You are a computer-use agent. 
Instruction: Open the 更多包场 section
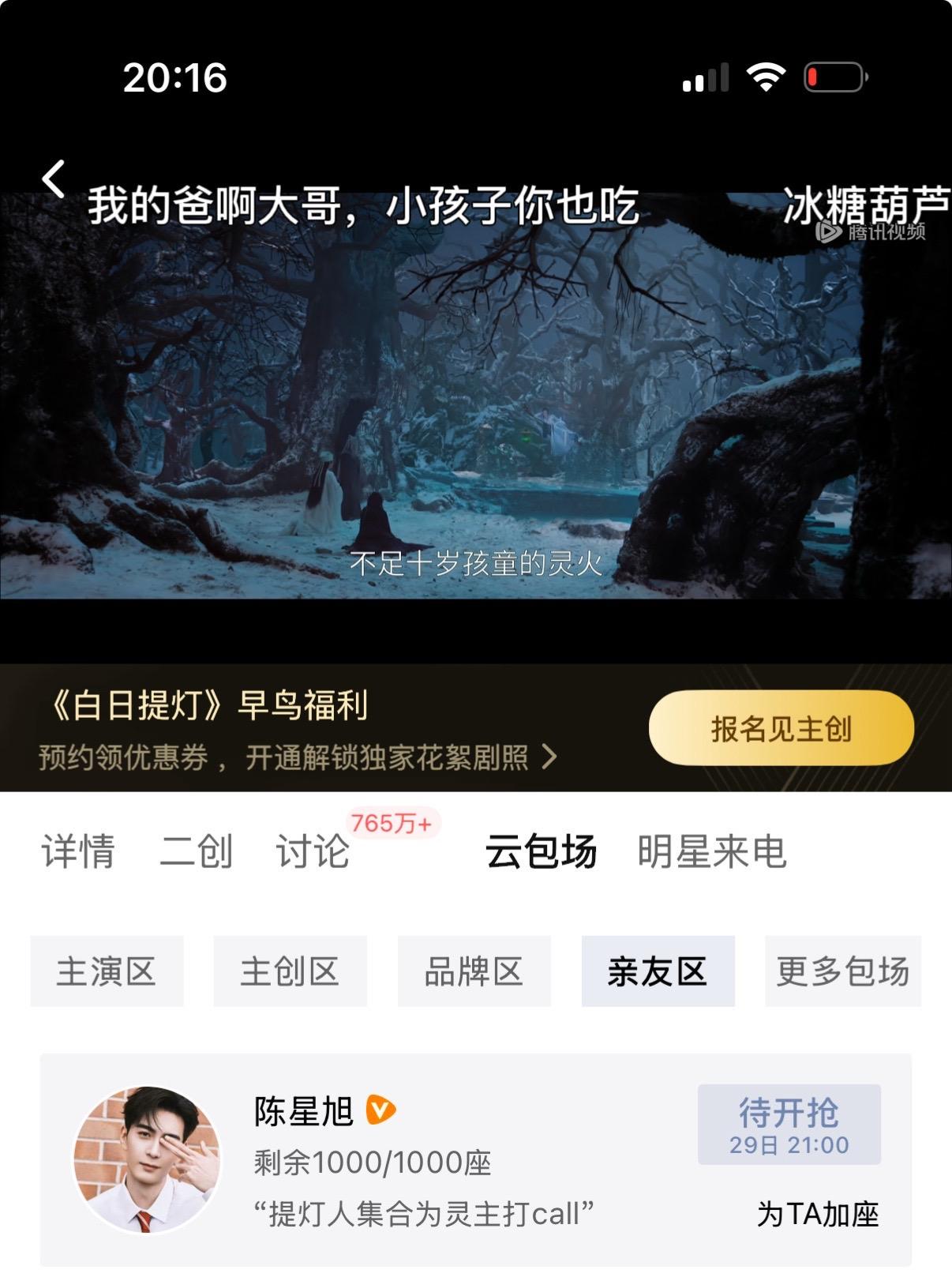(844, 972)
